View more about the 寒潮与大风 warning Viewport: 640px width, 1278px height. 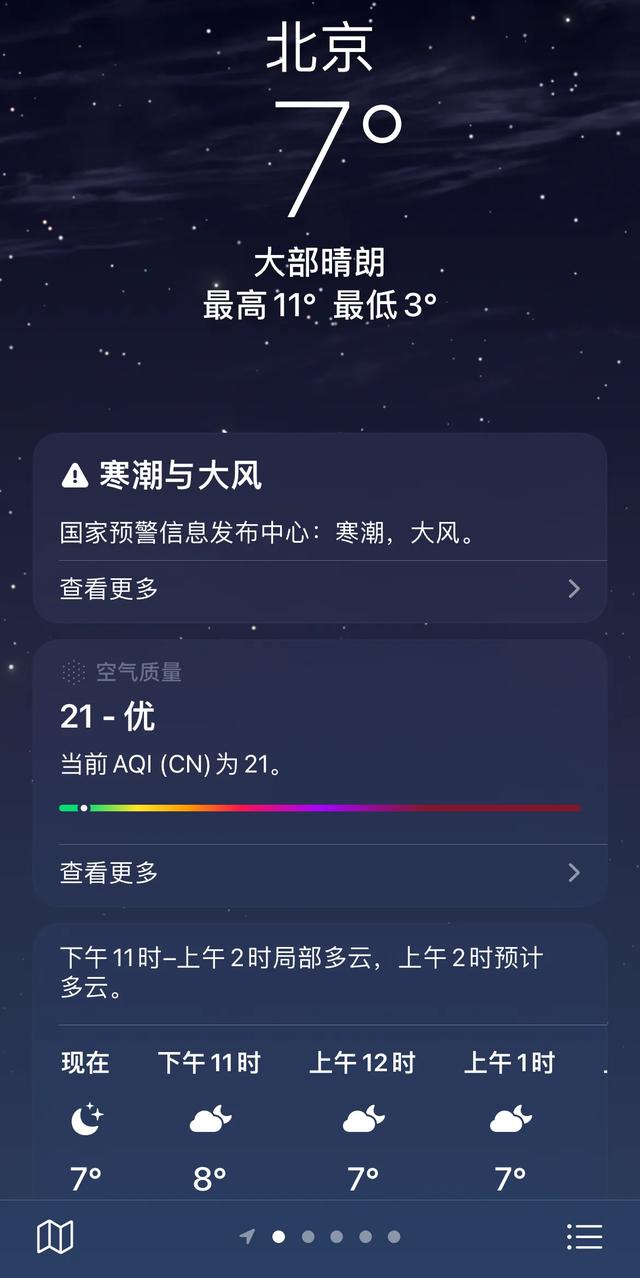(320, 589)
